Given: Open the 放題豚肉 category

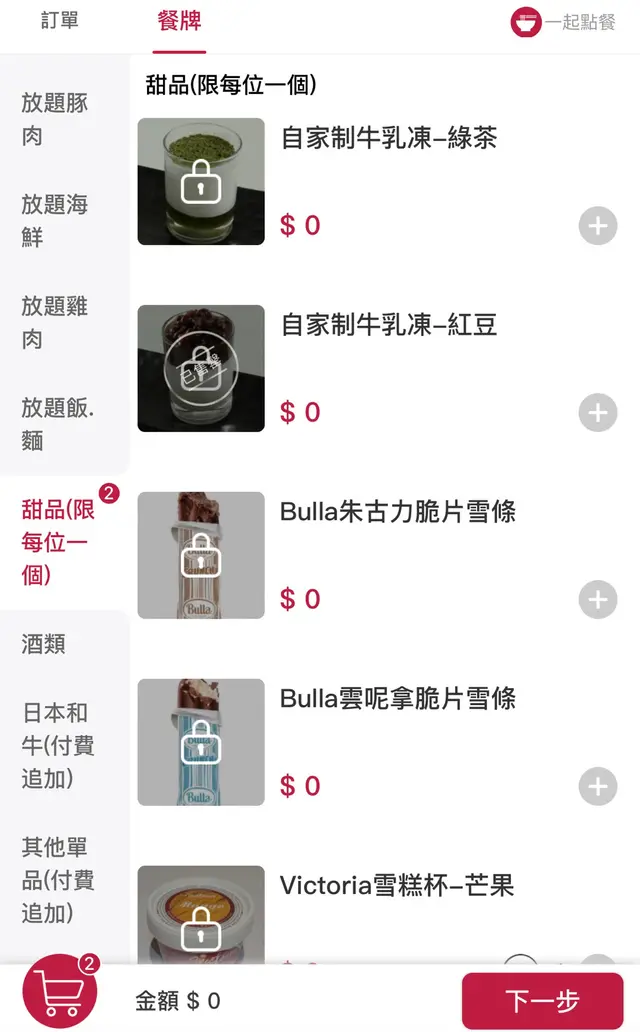Looking at the screenshot, I should point(55,119).
